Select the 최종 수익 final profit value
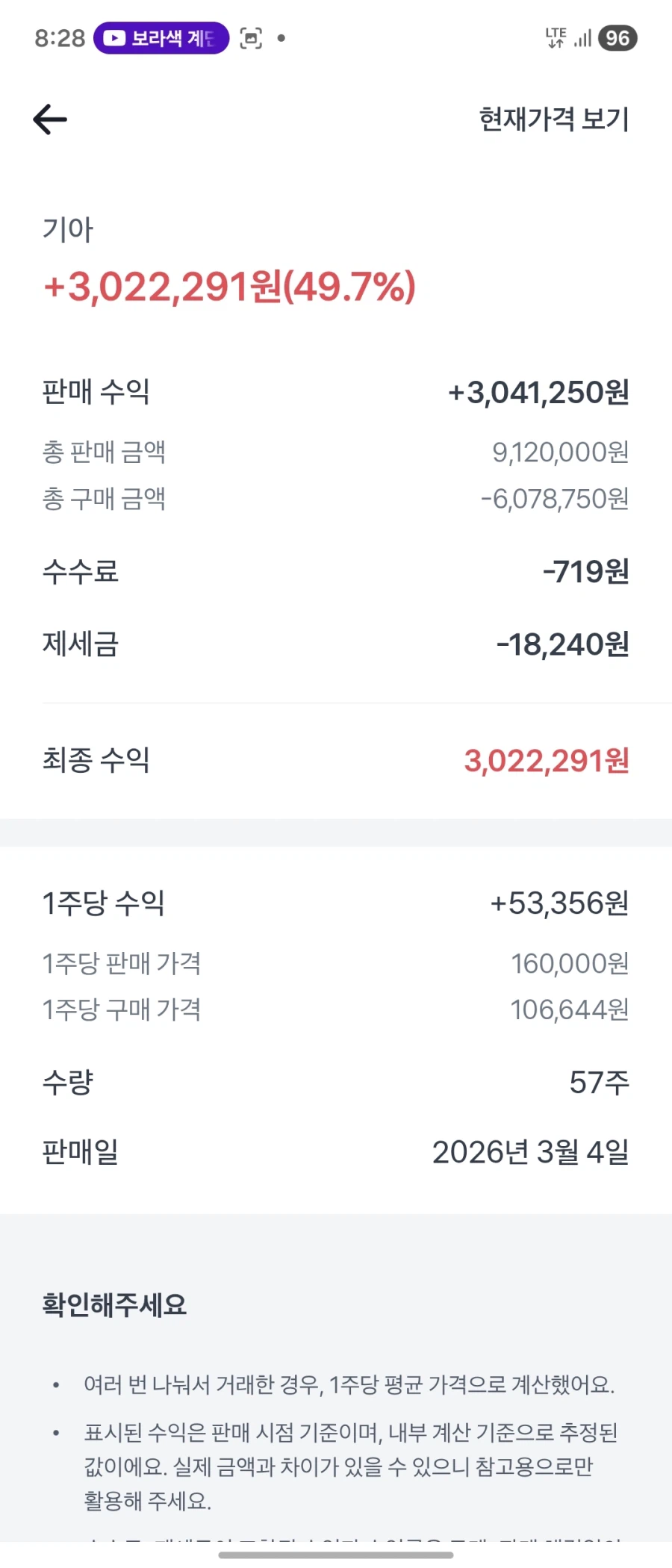 [x=544, y=762]
